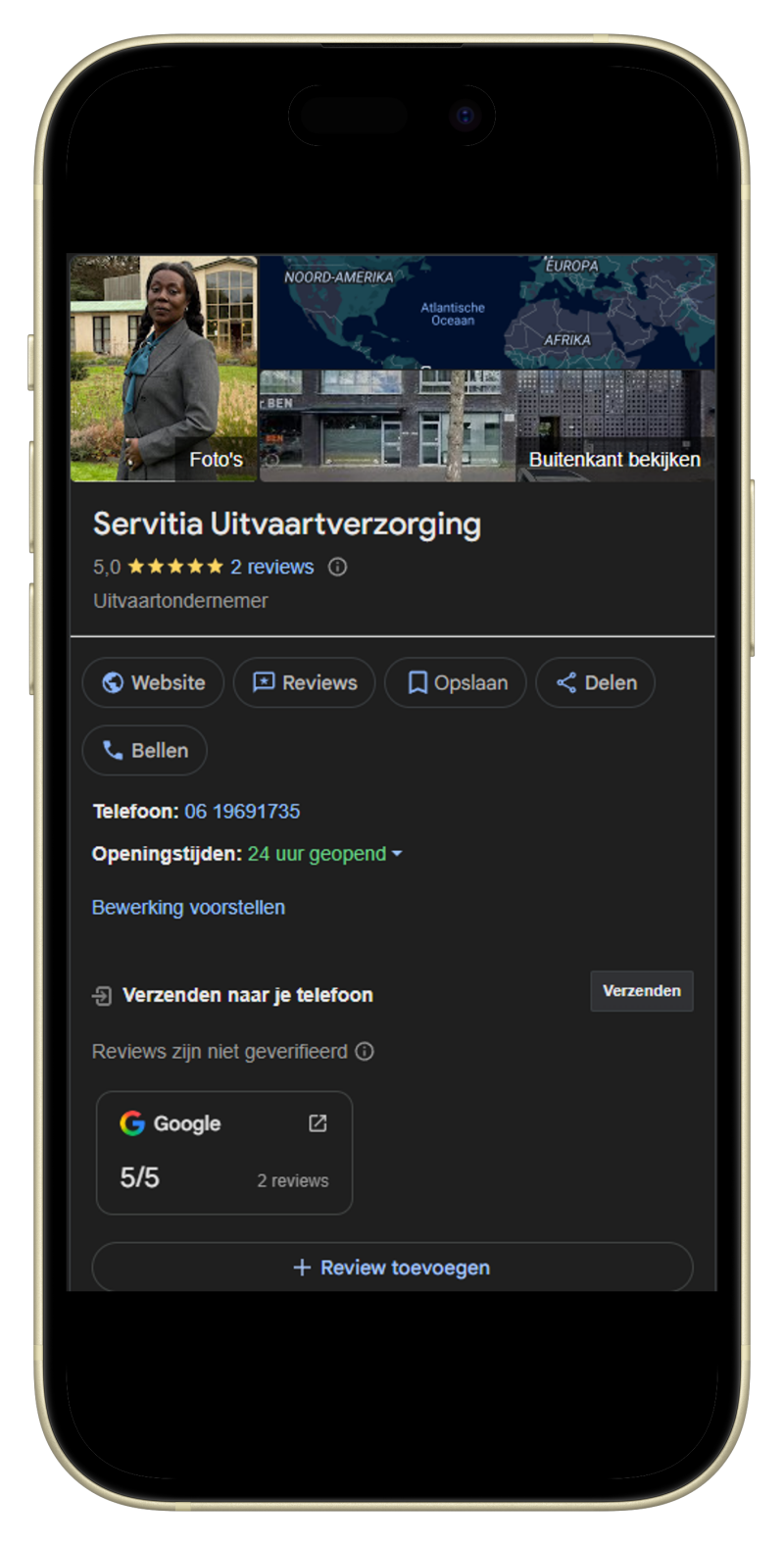The height and width of the screenshot is (1545, 784).
Task: Open the Bewerking voorstellen link
Action: [x=188, y=907]
